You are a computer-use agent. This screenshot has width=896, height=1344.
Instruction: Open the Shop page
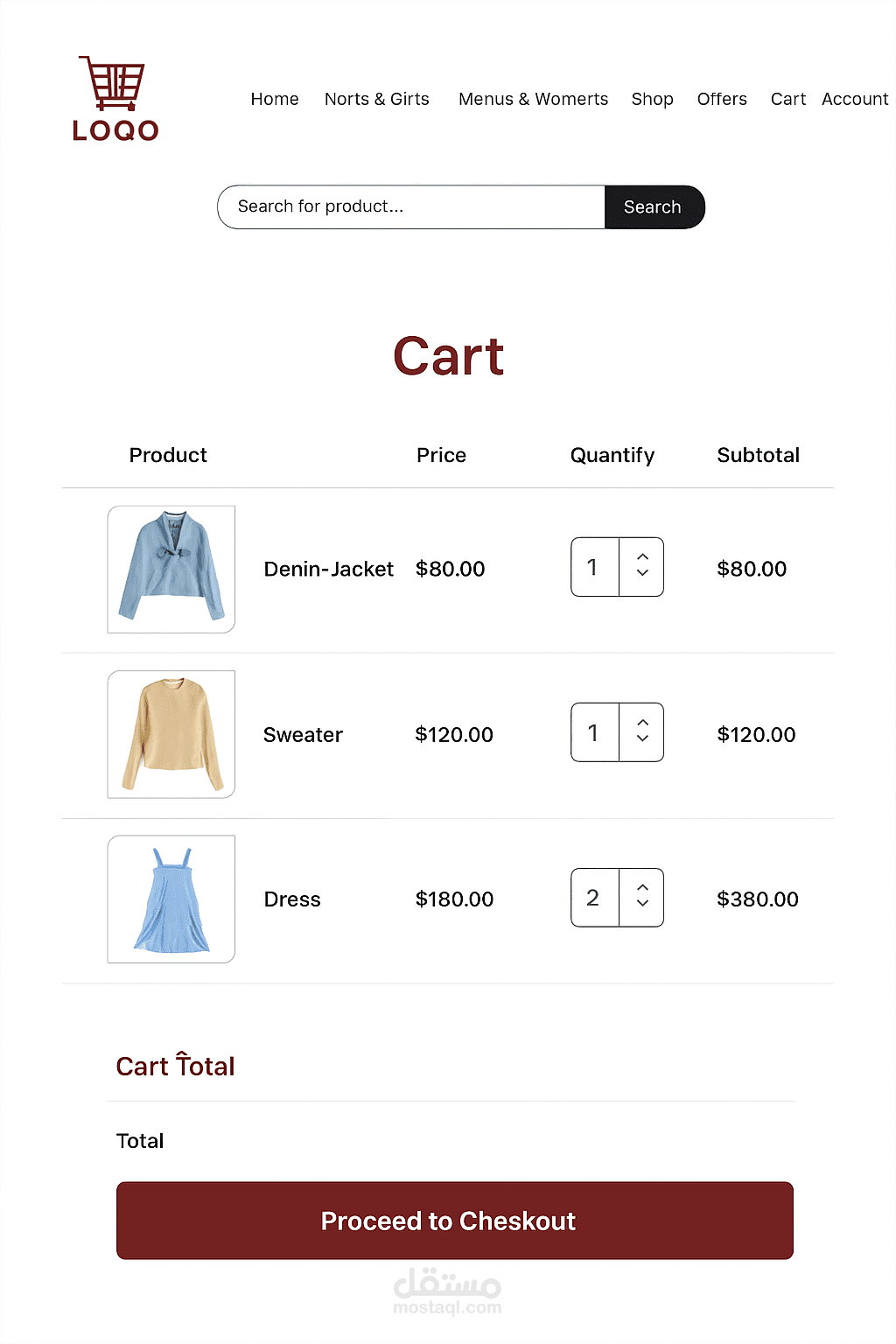point(652,99)
